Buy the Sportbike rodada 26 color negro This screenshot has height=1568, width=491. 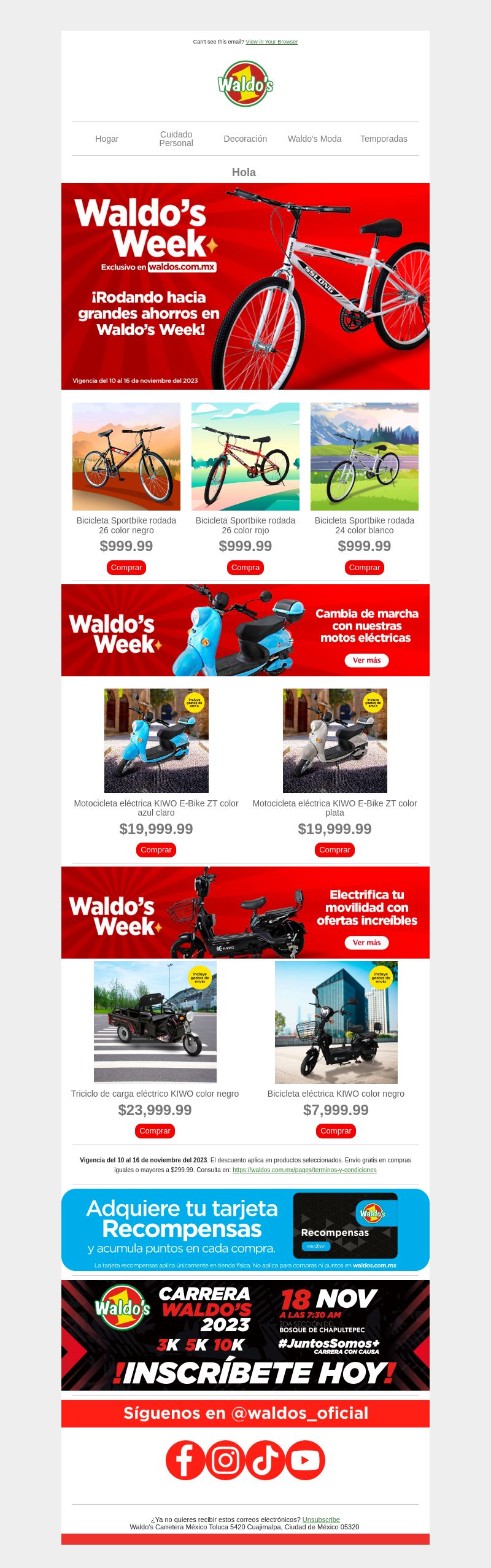click(x=126, y=568)
